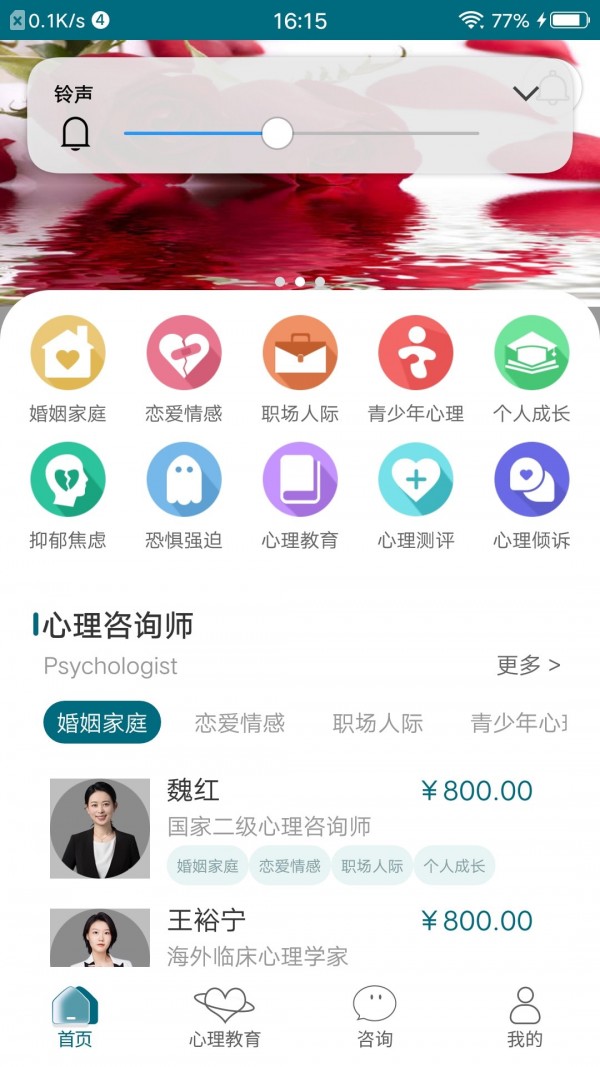Image resolution: width=600 pixels, height=1067 pixels.
Task: Open psychologist 王裕宁's profile
Action: click(206, 921)
